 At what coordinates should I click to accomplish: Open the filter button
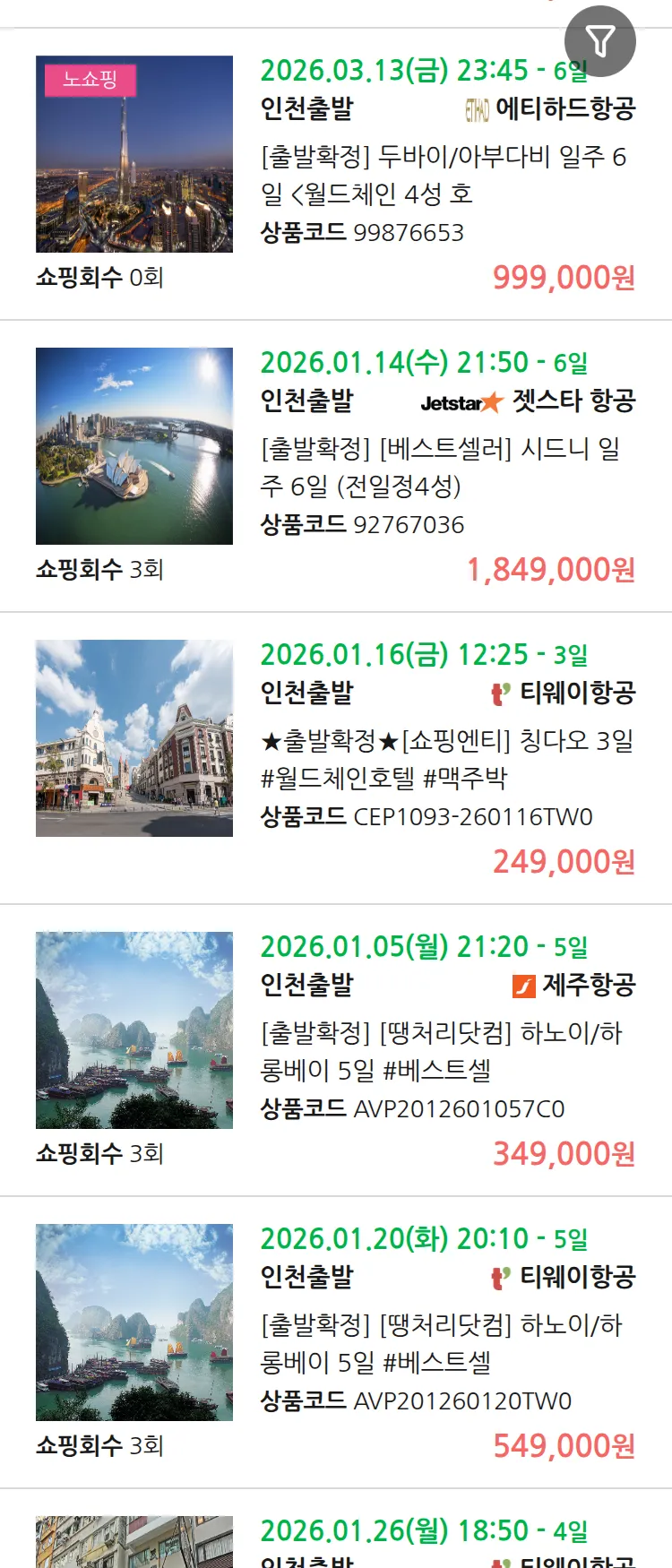coord(599,41)
